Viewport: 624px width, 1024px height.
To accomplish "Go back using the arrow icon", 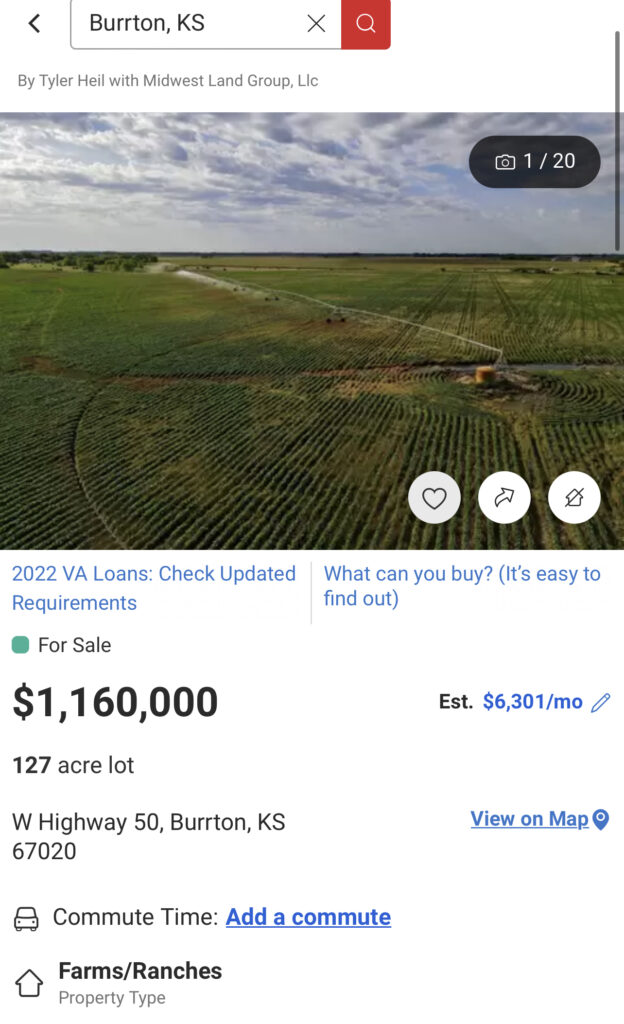I will 34,24.
